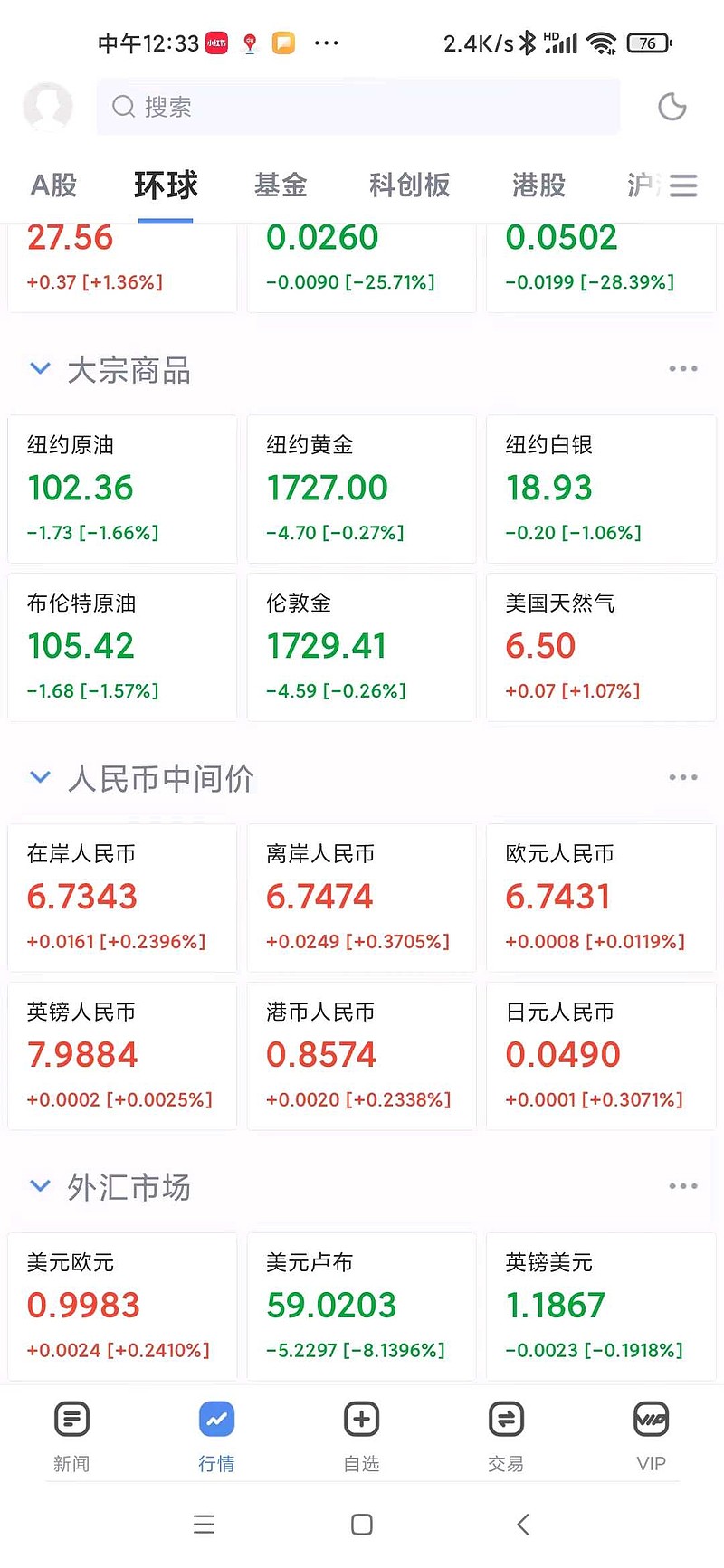Collapse the 大宗商品 section

point(39,368)
